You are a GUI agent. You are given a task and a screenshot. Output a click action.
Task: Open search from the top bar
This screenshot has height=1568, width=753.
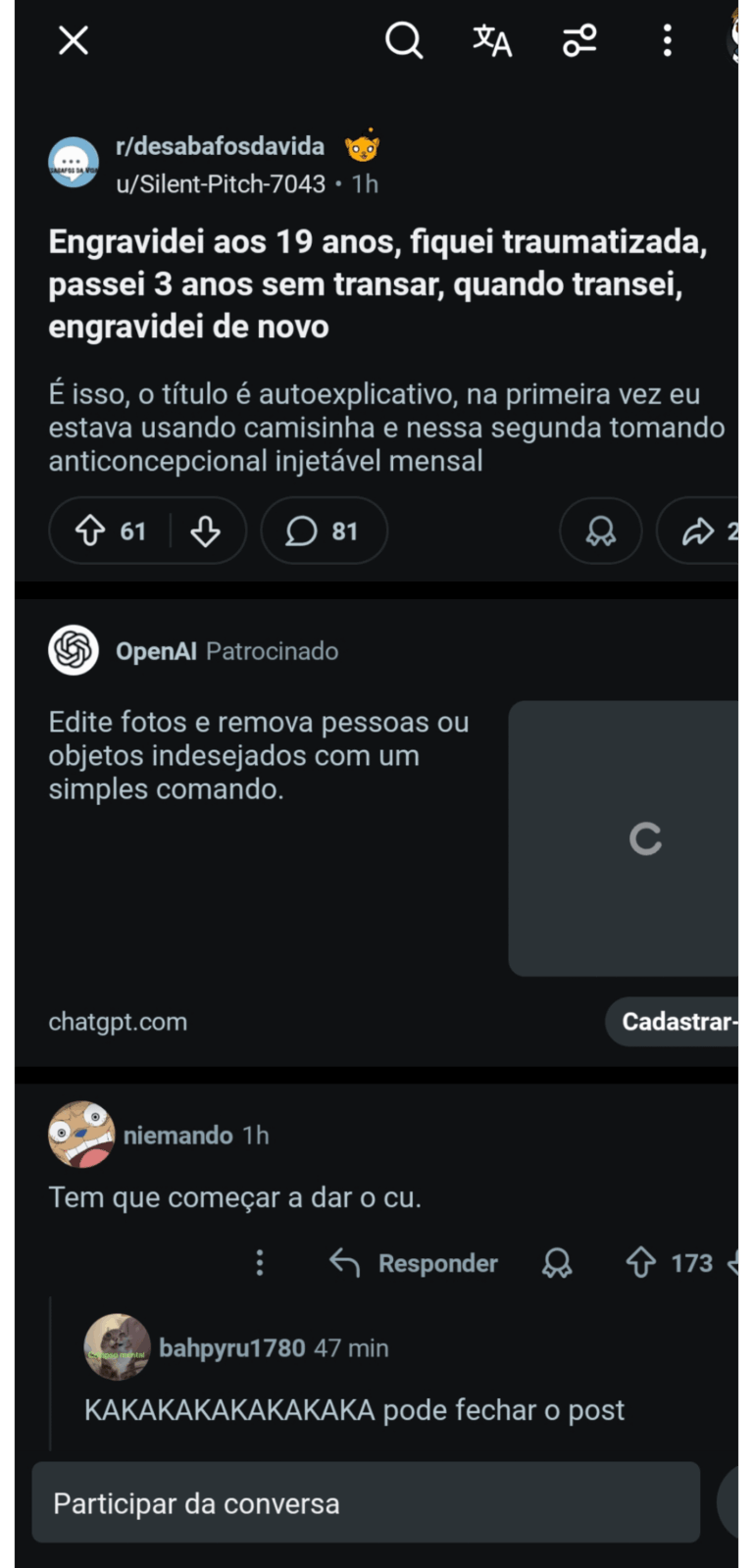(403, 41)
